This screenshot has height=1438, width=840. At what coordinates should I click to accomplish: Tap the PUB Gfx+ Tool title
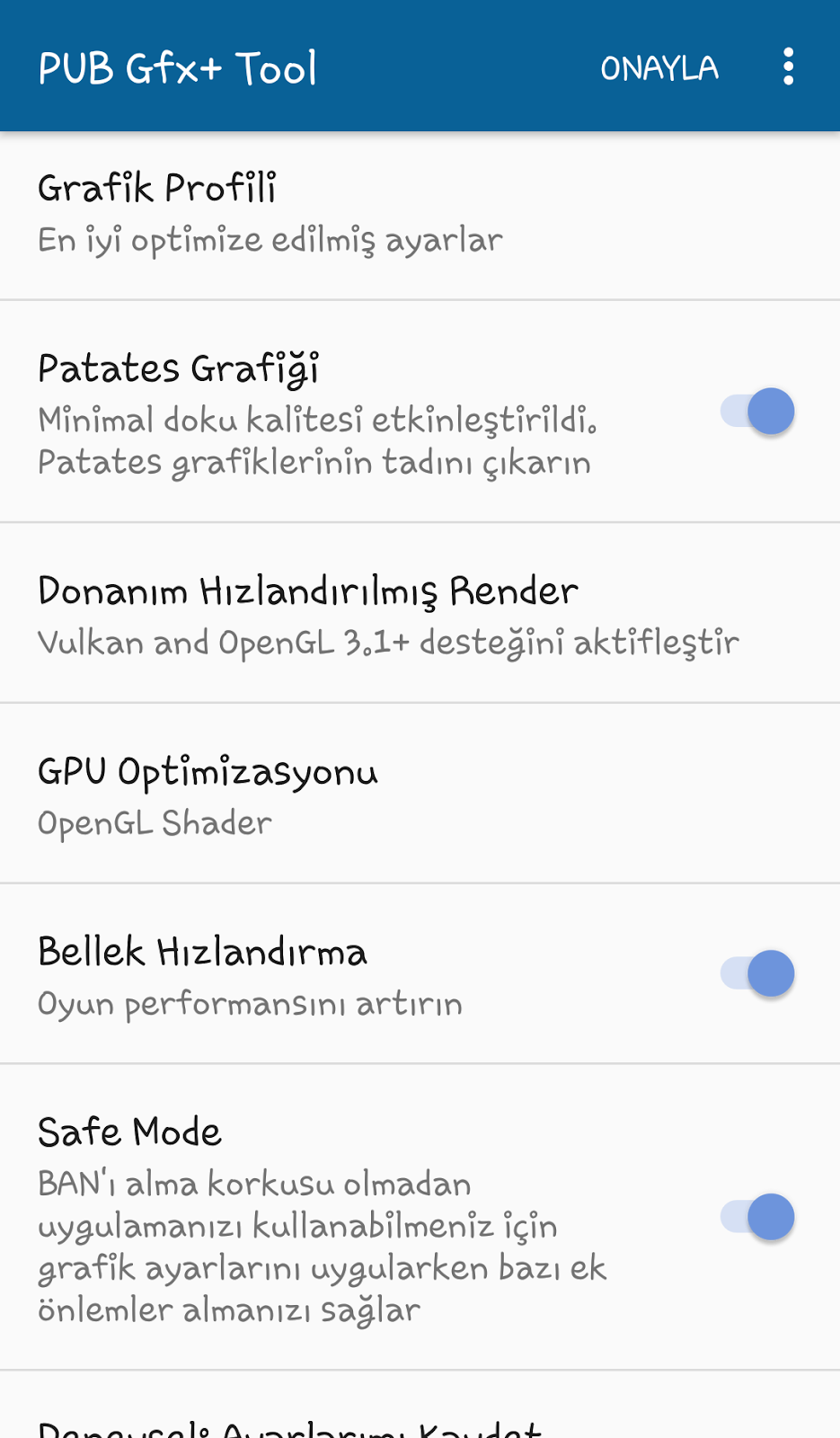[x=177, y=67]
